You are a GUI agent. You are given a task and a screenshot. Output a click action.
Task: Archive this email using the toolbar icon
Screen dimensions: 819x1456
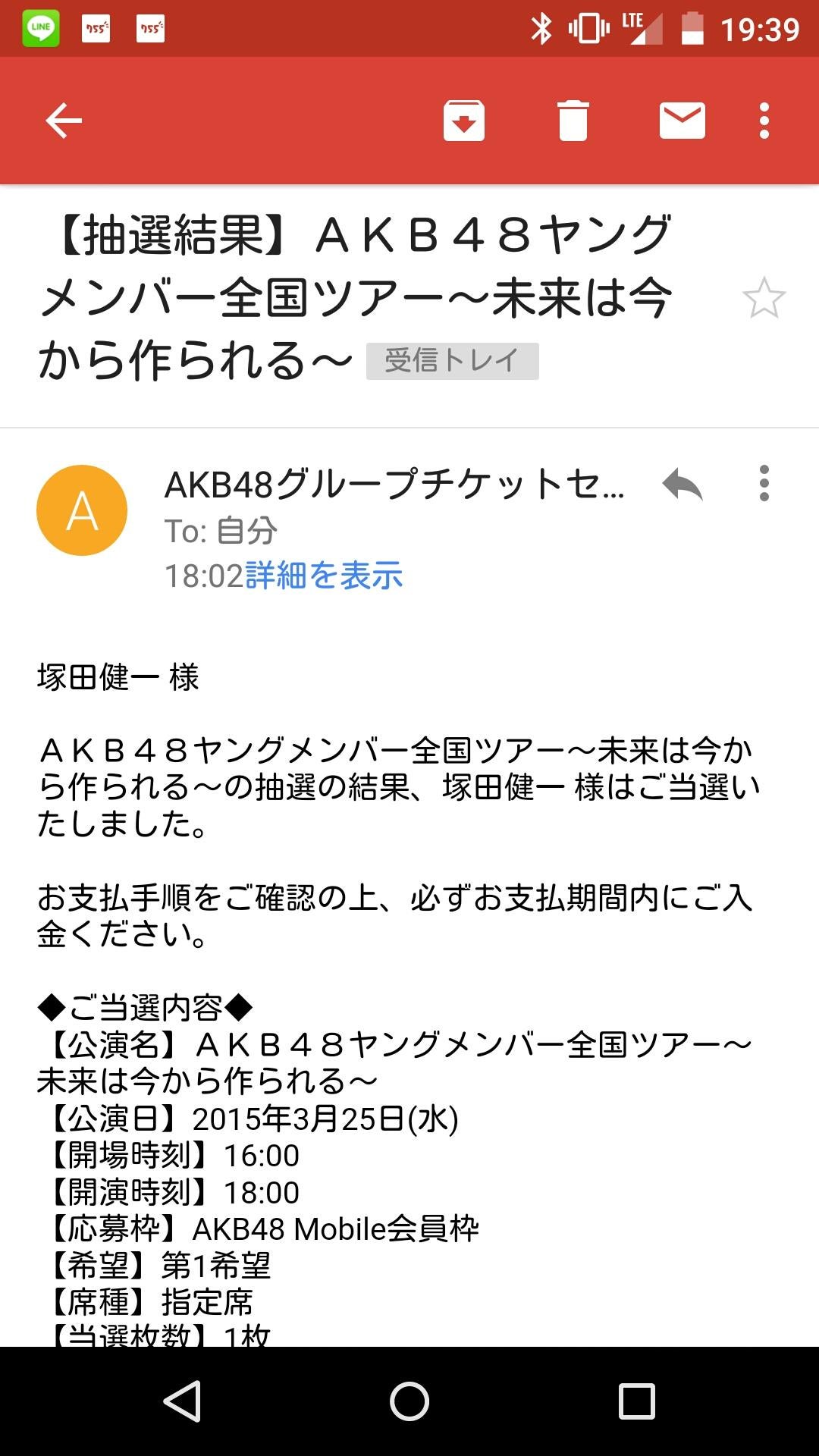(465, 121)
